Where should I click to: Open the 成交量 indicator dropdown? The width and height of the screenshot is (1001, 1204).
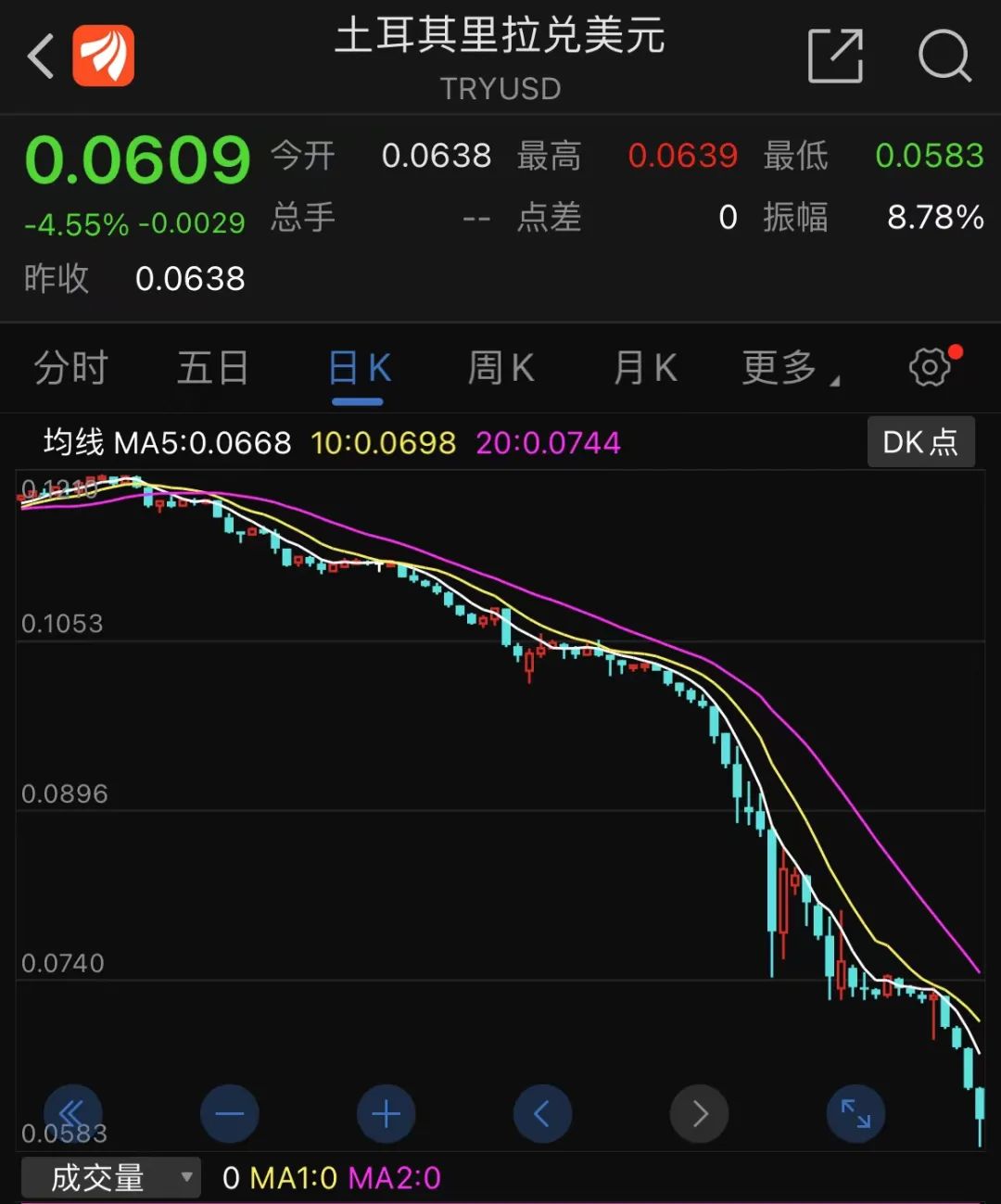tap(110, 1178)
